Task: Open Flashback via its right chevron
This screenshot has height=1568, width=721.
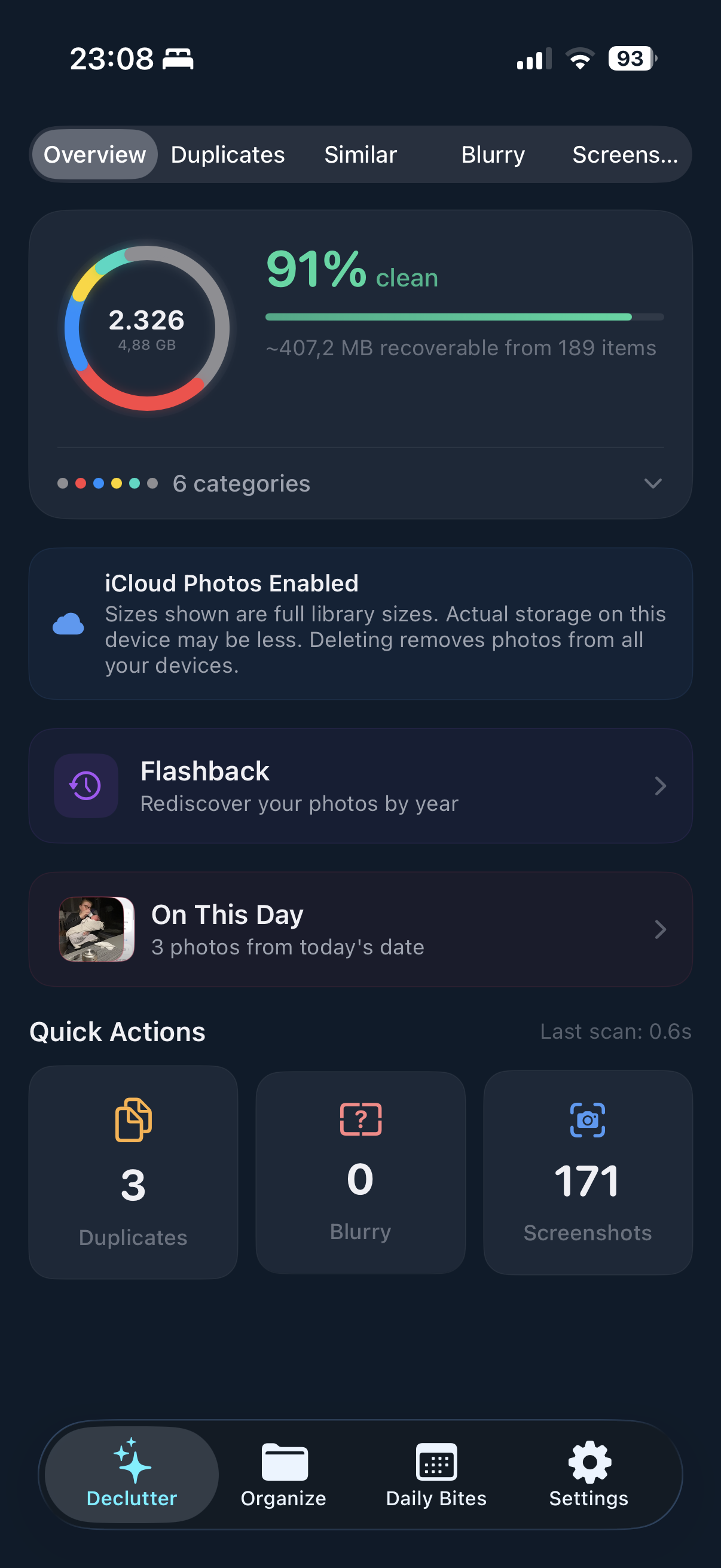Action: click(661, 786)
